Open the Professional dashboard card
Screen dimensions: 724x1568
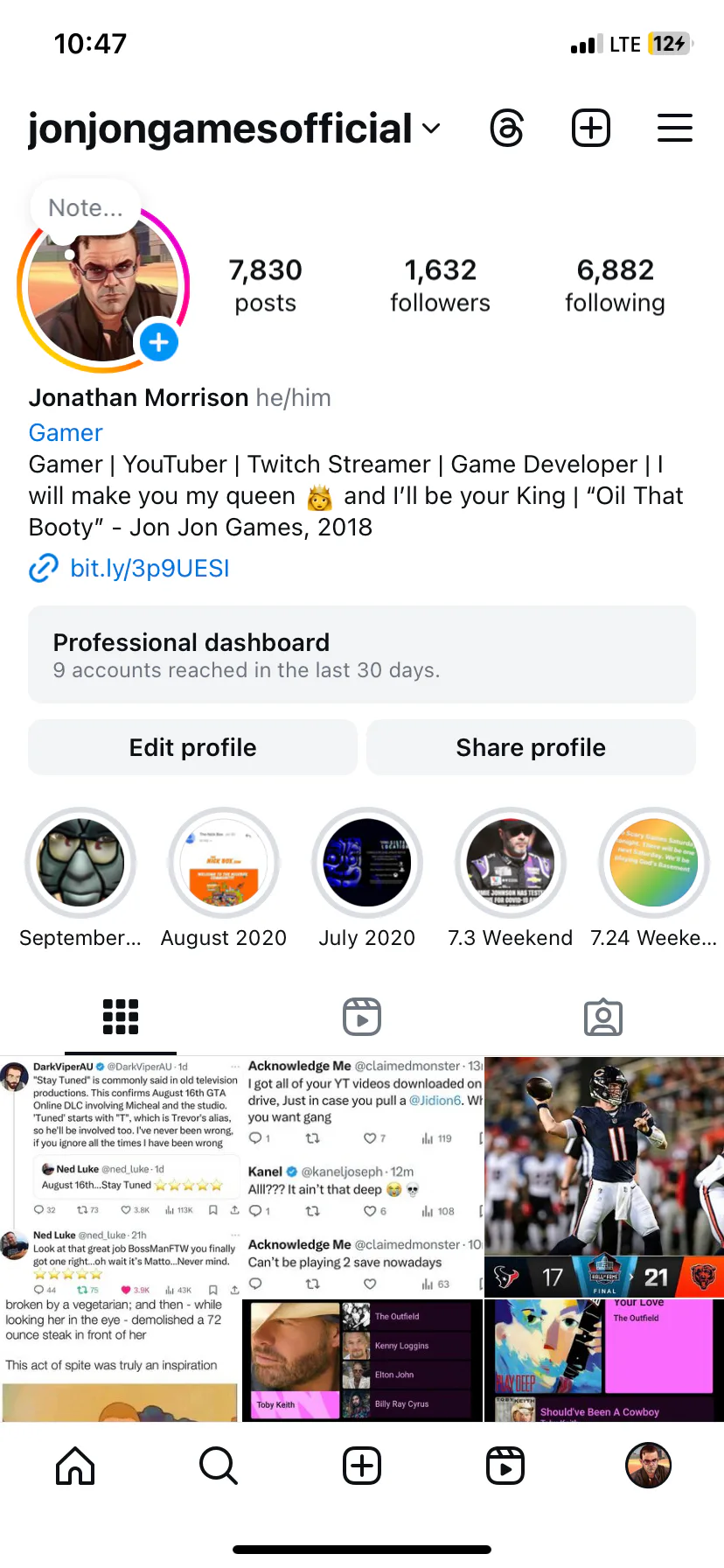click(x=362, y=654)
